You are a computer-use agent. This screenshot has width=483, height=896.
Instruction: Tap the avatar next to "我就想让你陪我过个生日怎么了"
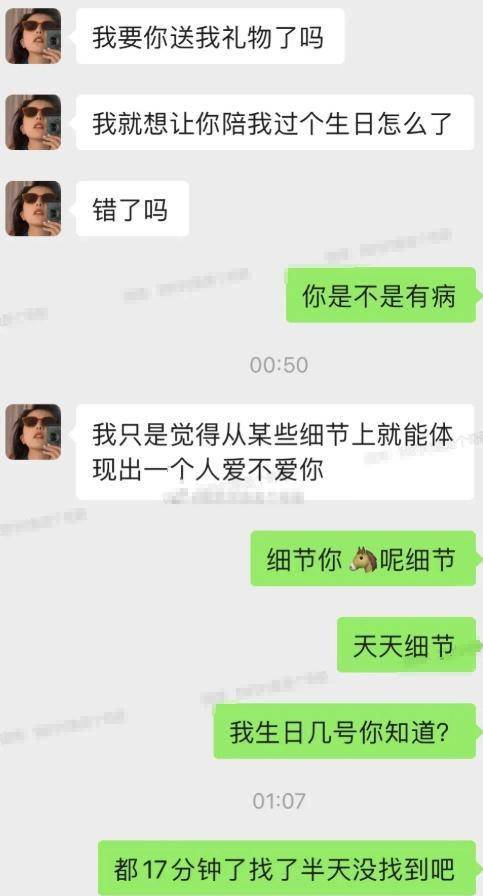click(x=33, y=122)
